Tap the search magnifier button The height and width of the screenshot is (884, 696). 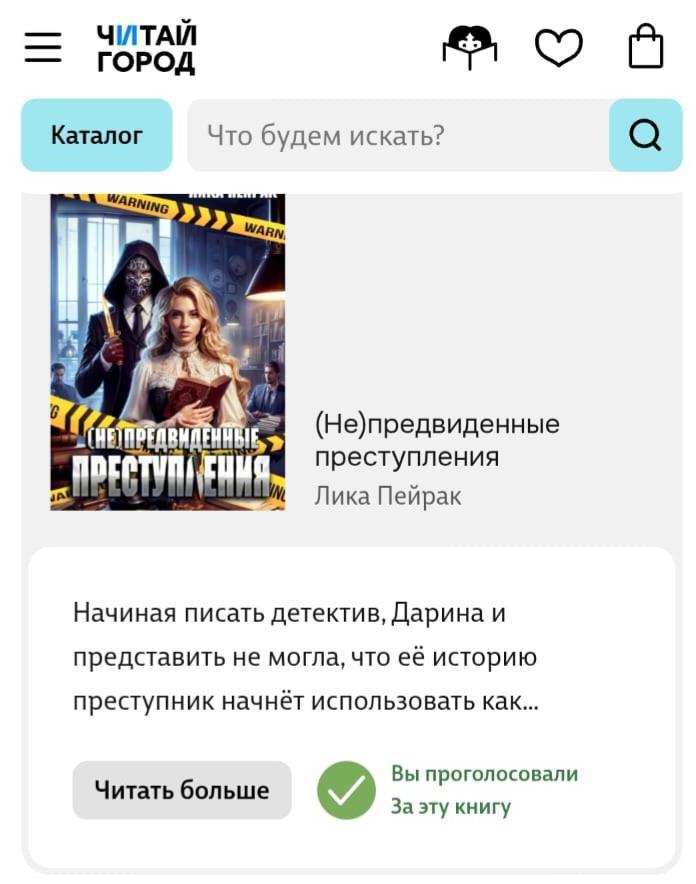coord(646,135)
